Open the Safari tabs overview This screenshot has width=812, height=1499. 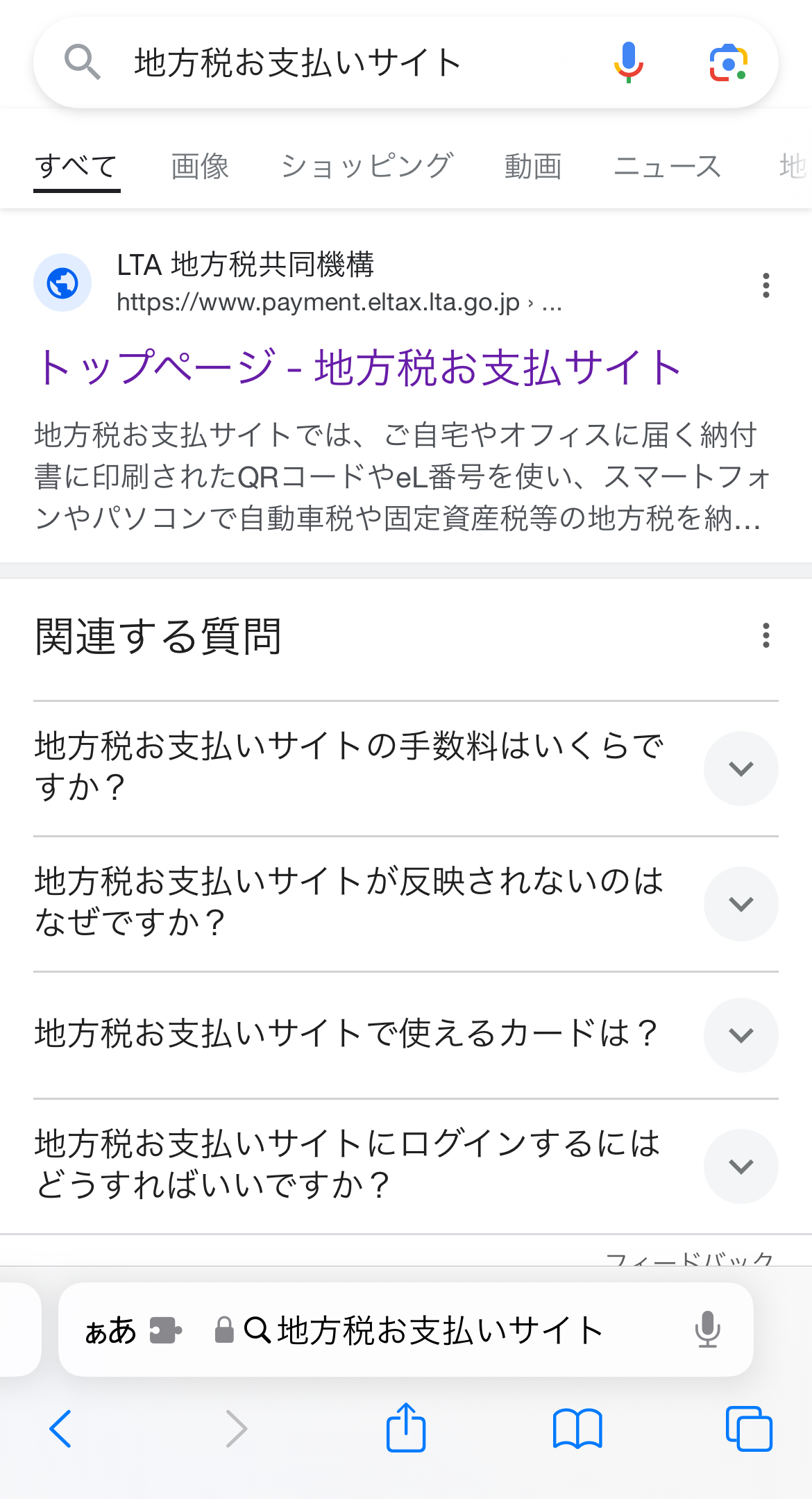pos(748,1429)
